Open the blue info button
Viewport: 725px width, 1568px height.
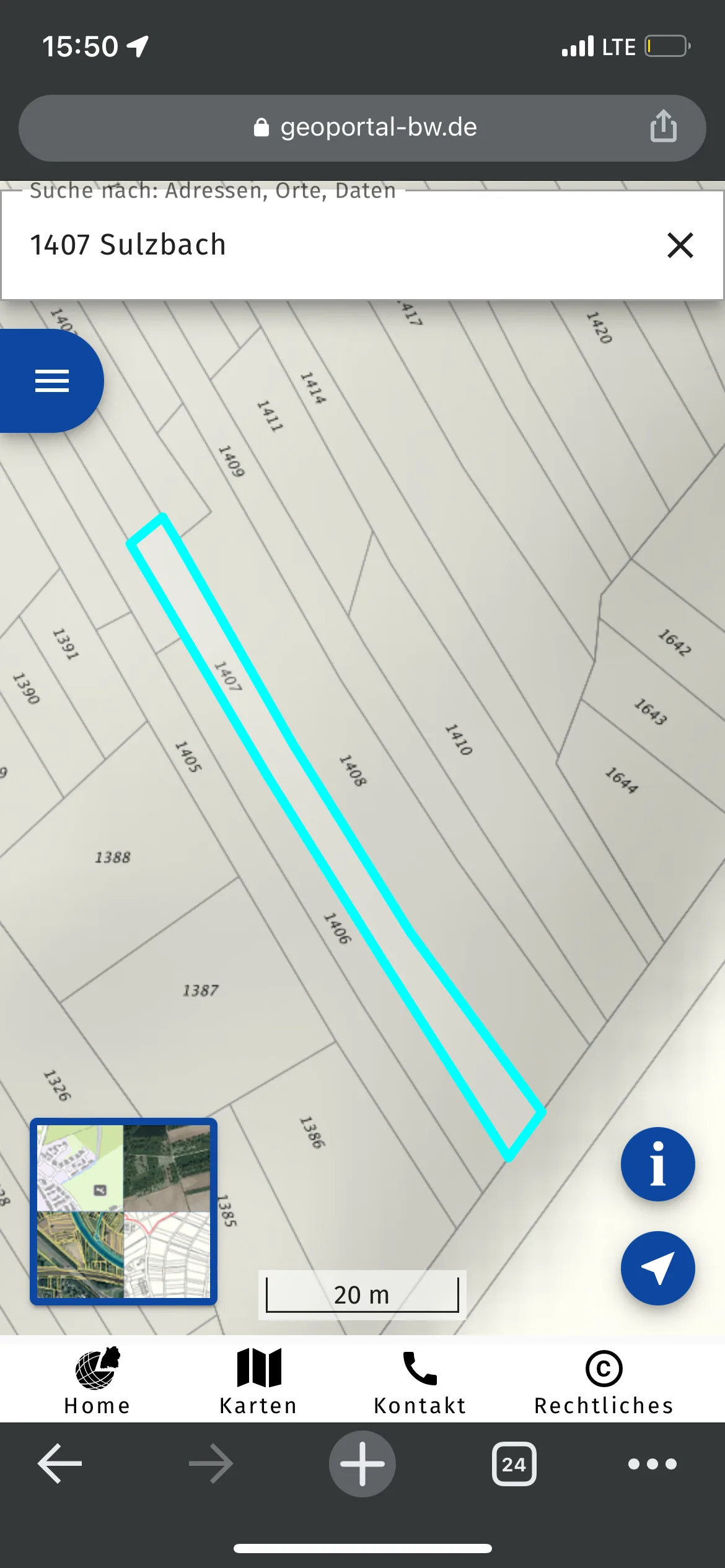(x=657, y=1164)
